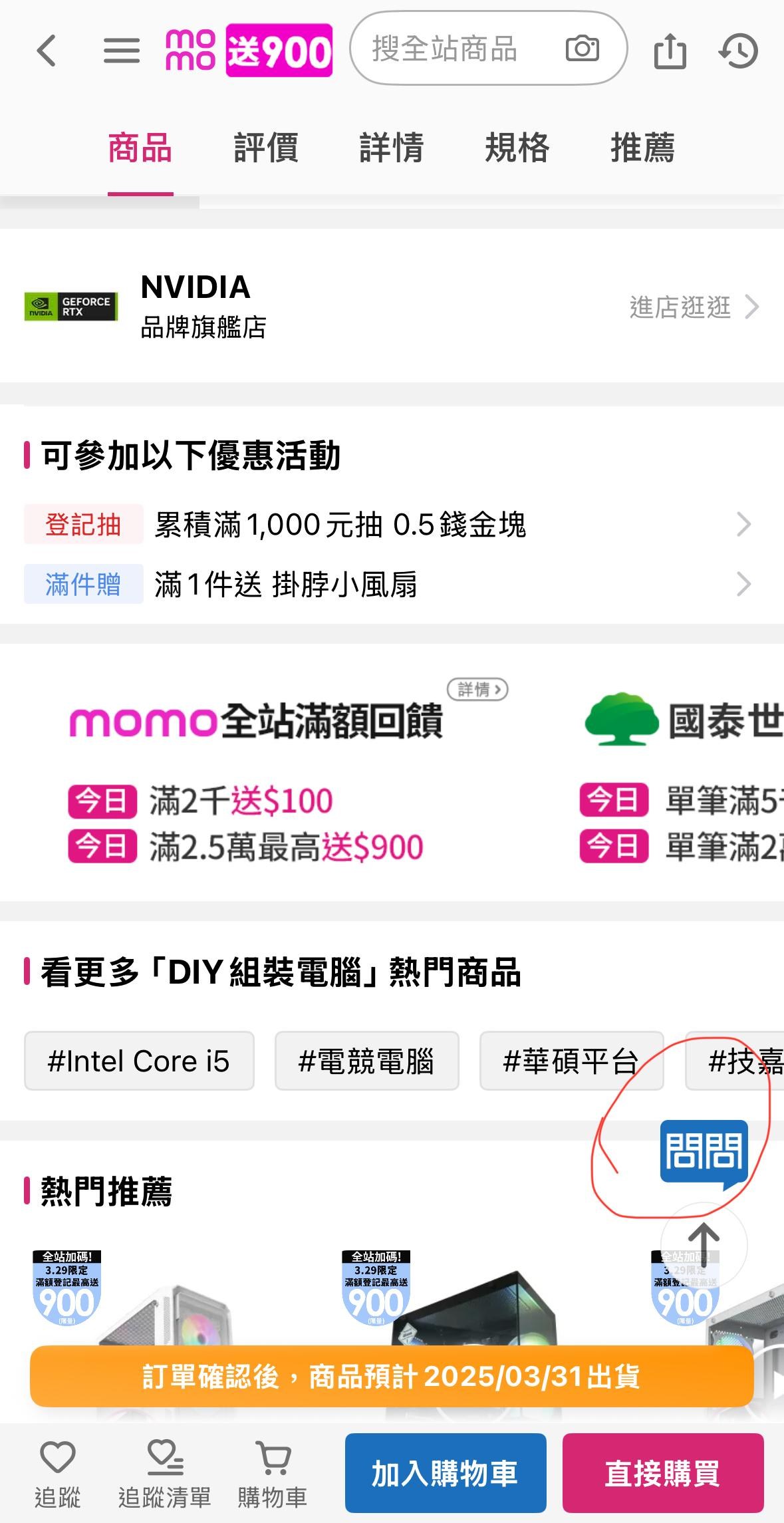This screenshot has width=784, height=1523.
Task: Share this product page
Action: 670,51
